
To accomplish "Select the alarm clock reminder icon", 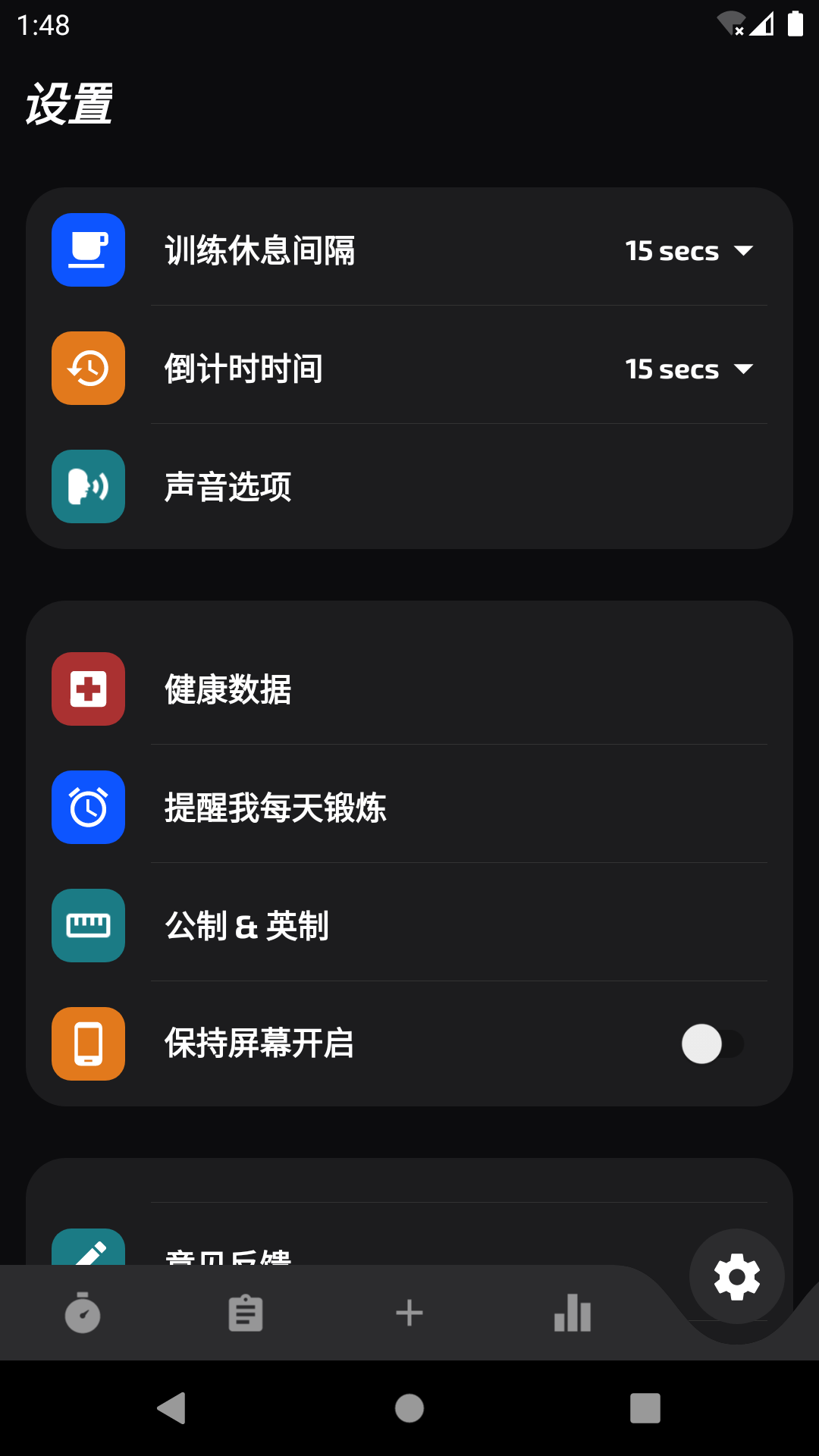I will 87,808.
